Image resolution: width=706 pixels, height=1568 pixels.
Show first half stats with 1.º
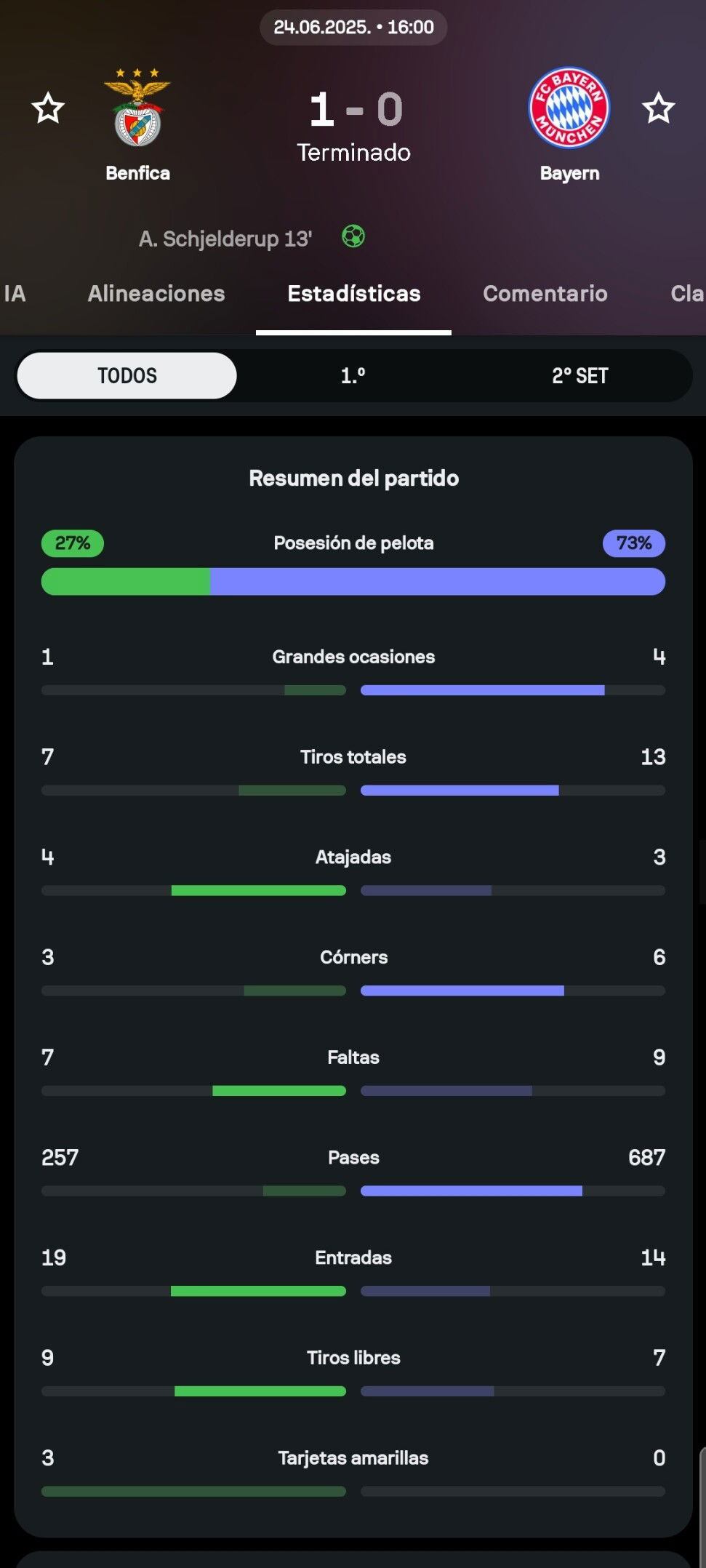353,376
